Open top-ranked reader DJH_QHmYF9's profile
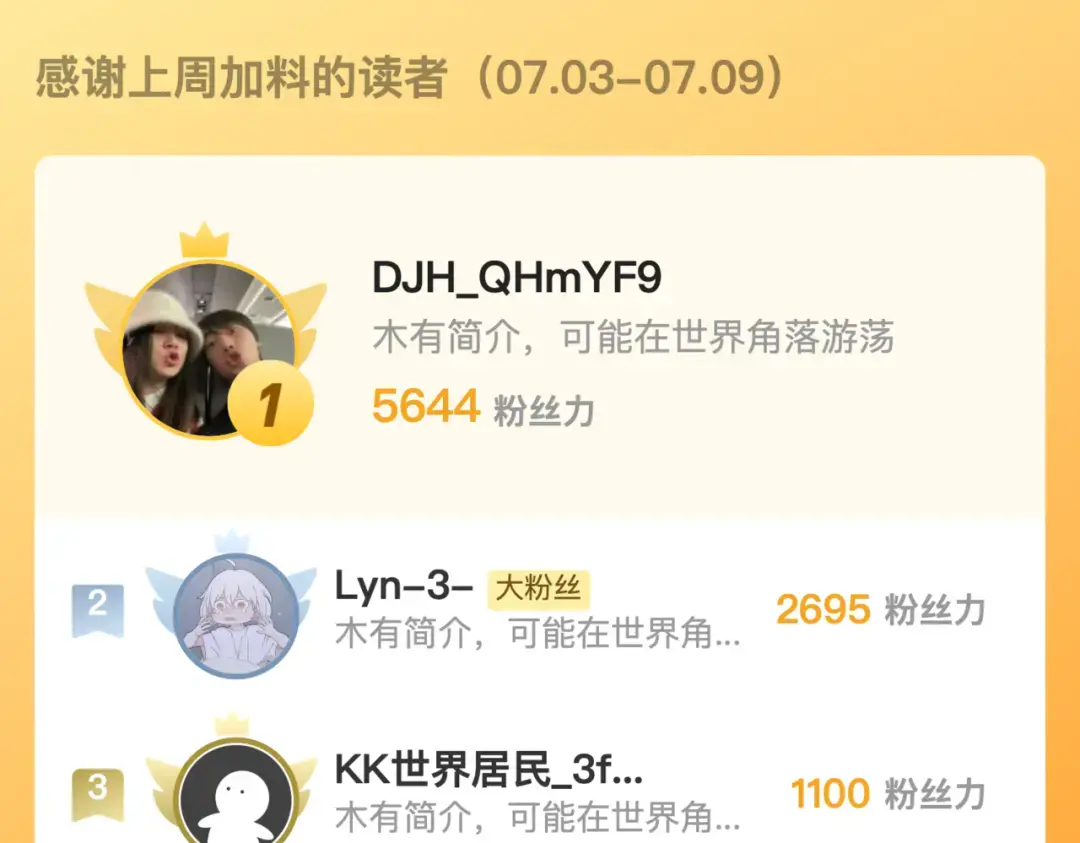1080x843 pixels. [x=516, y=278]
